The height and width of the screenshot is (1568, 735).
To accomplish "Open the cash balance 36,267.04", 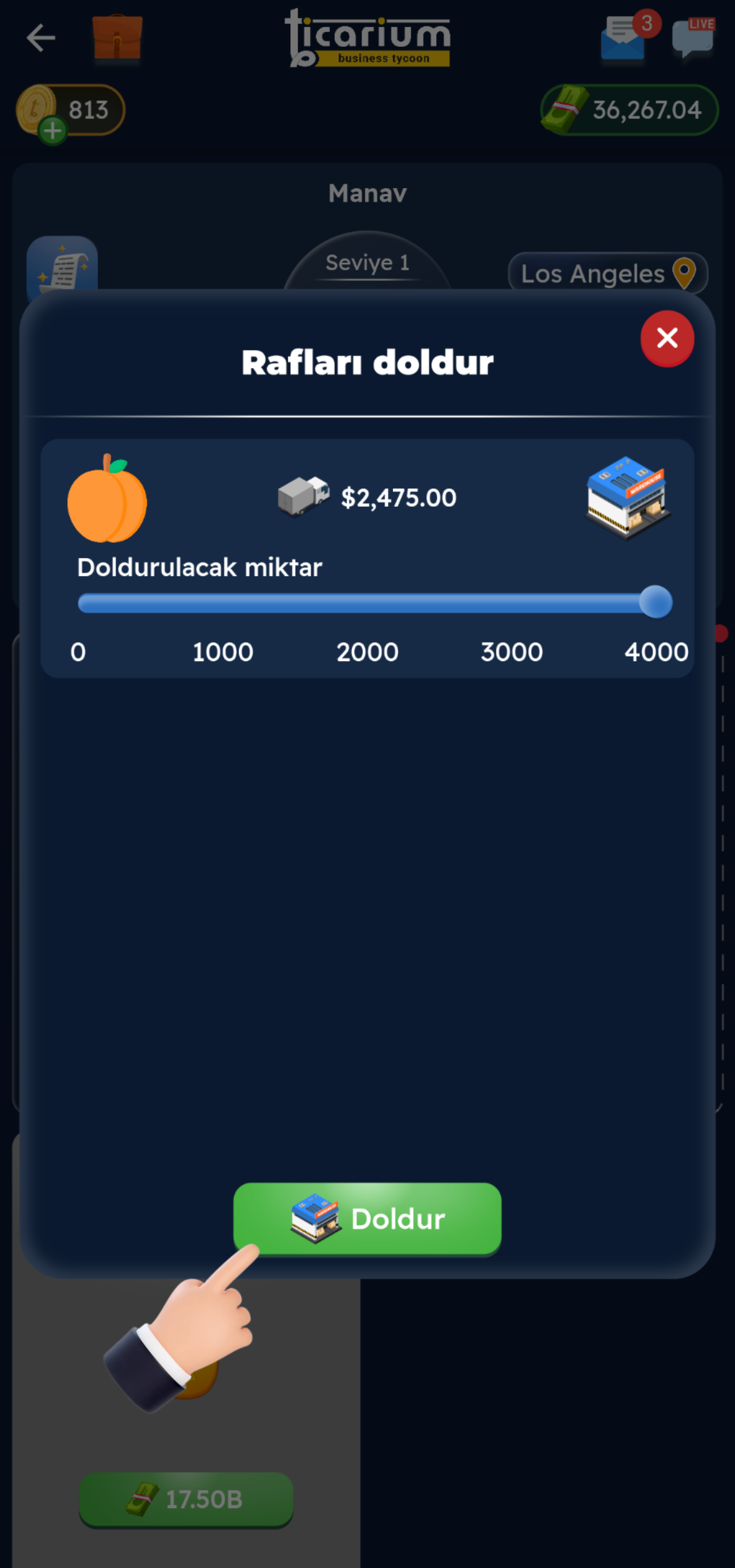I will (629, 111).
